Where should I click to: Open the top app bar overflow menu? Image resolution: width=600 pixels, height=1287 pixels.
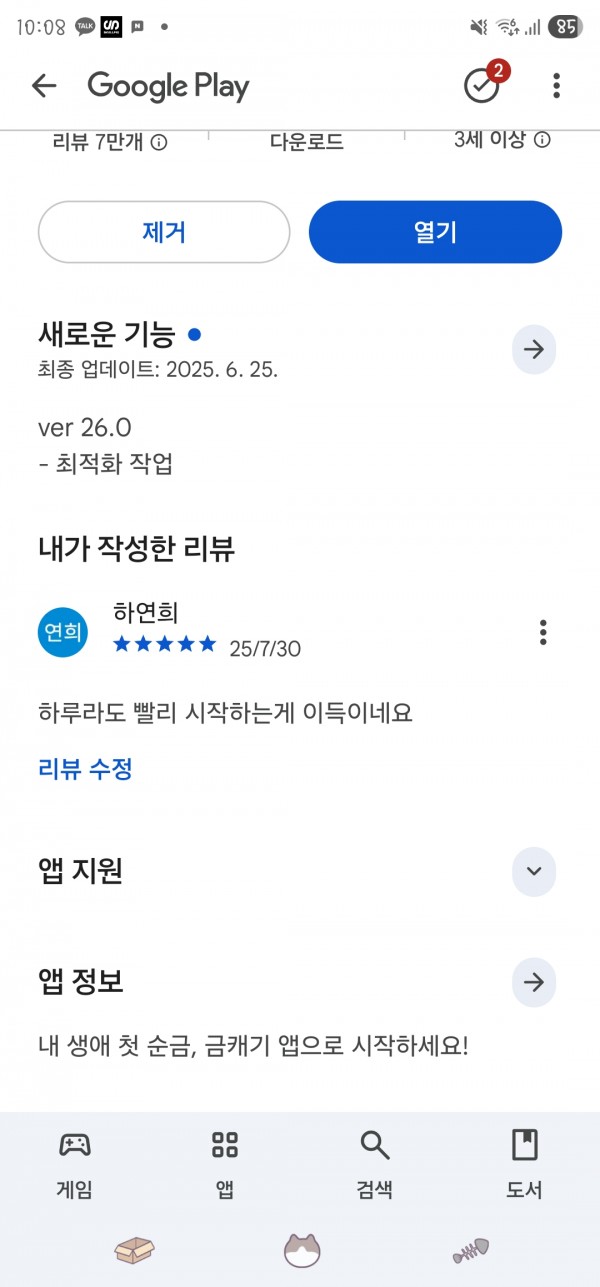pos(557,86)
